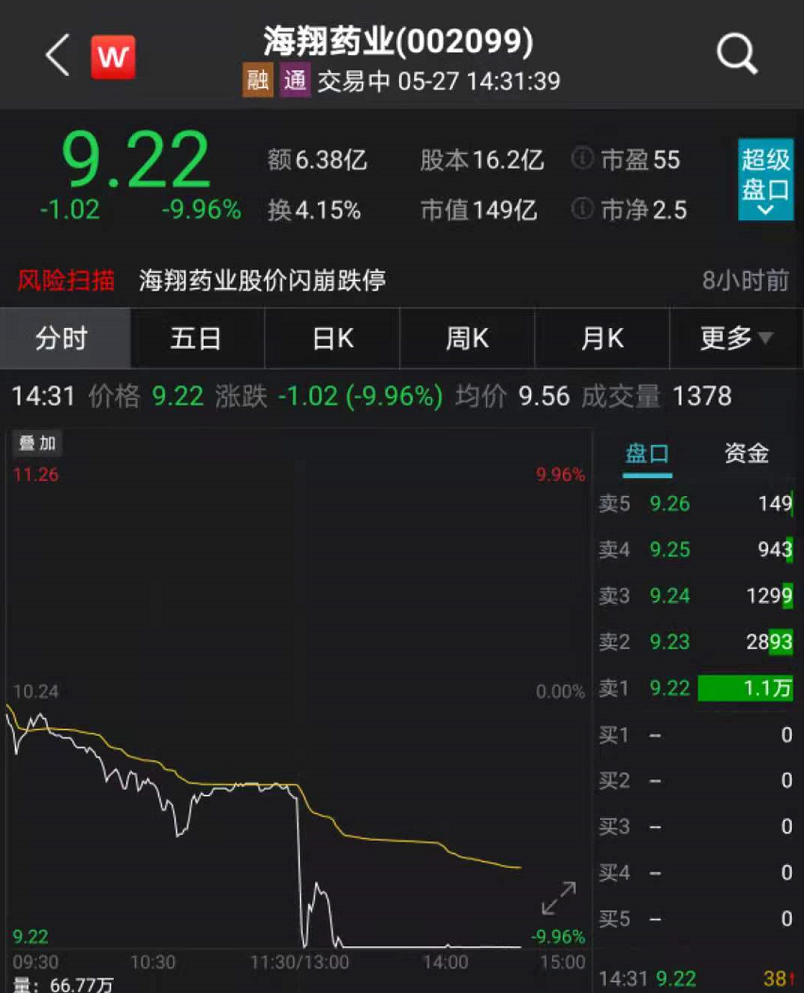Switch to the 月K chart tab
This screenshot has height=993, width=804.
click(x=602, y=338)
